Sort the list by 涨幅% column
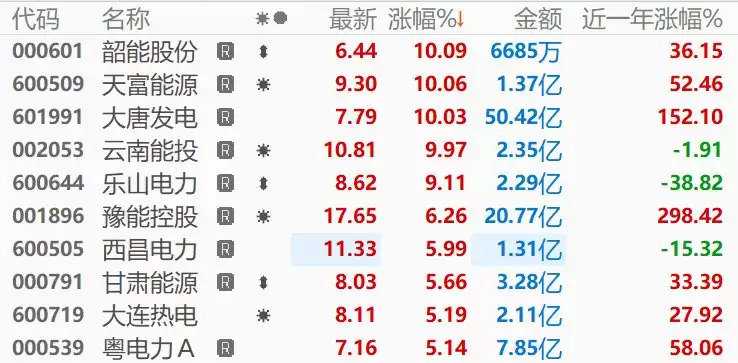Screen dimensions: 738x363 coord(427,20)
